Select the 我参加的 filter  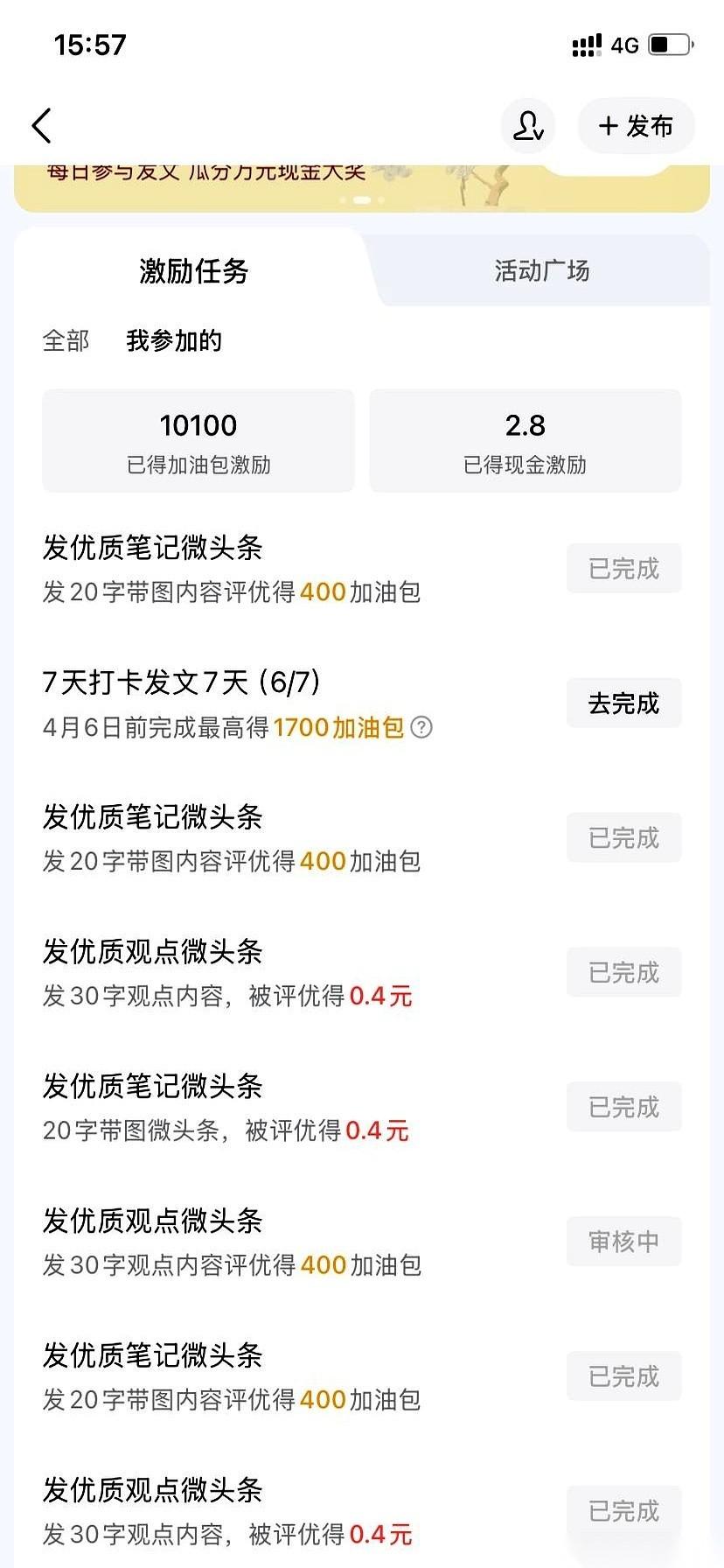click(x=172, y=340)
